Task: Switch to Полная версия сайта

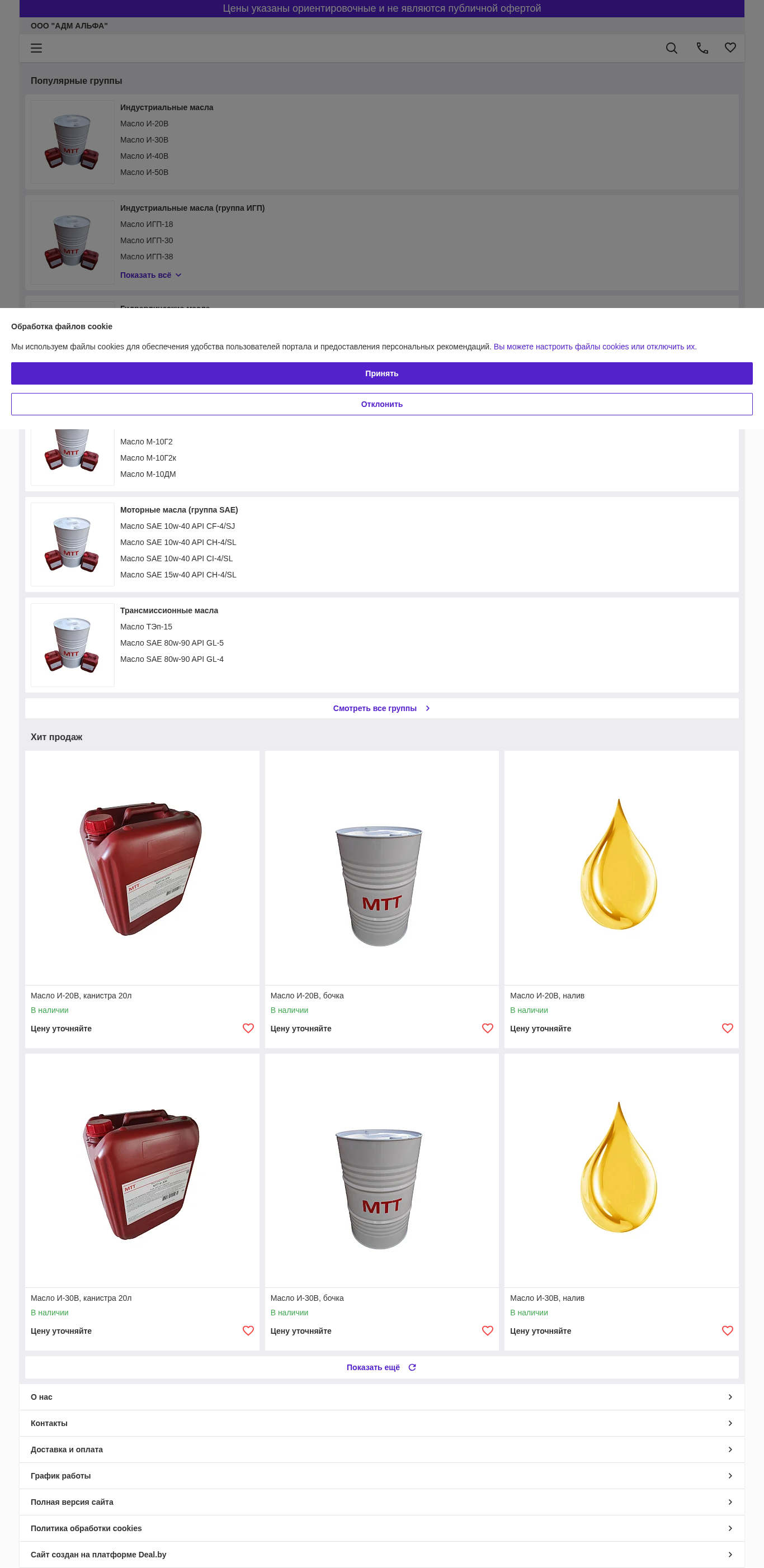Action: pyautogui.click(x=381, y=1501)
